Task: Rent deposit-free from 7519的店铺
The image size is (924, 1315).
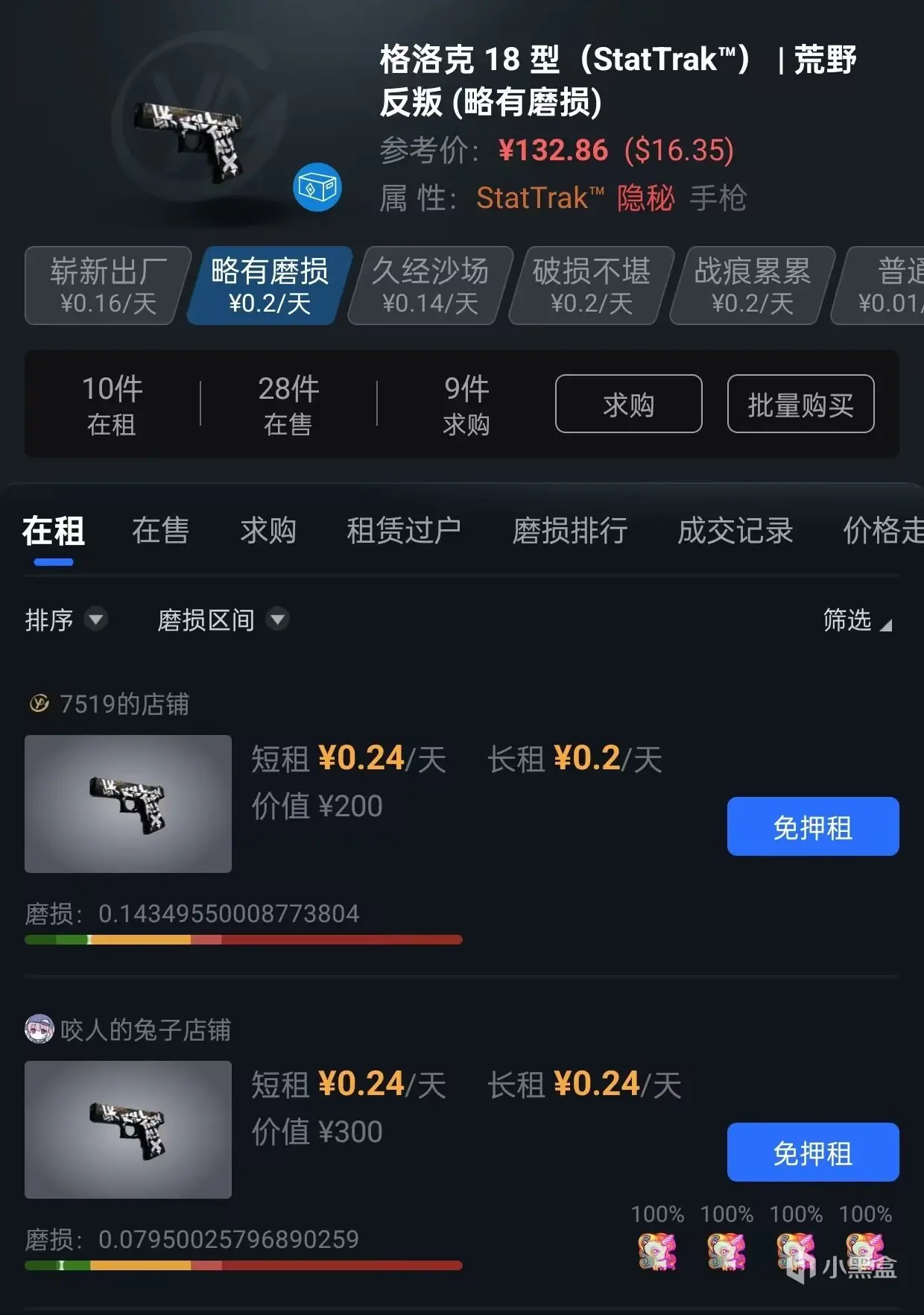Action: (x=812, y=827)
